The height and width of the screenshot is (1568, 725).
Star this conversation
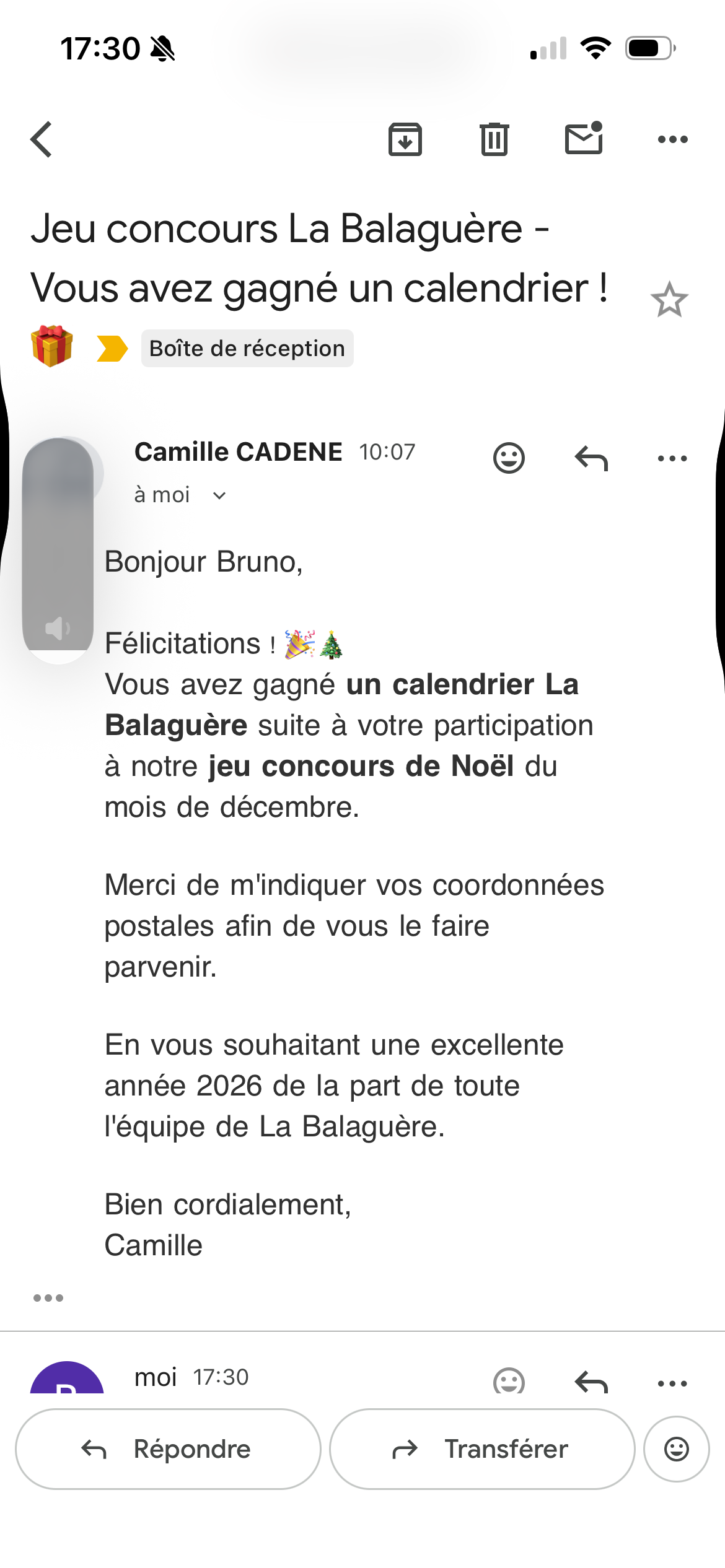(x=669, y=300)
